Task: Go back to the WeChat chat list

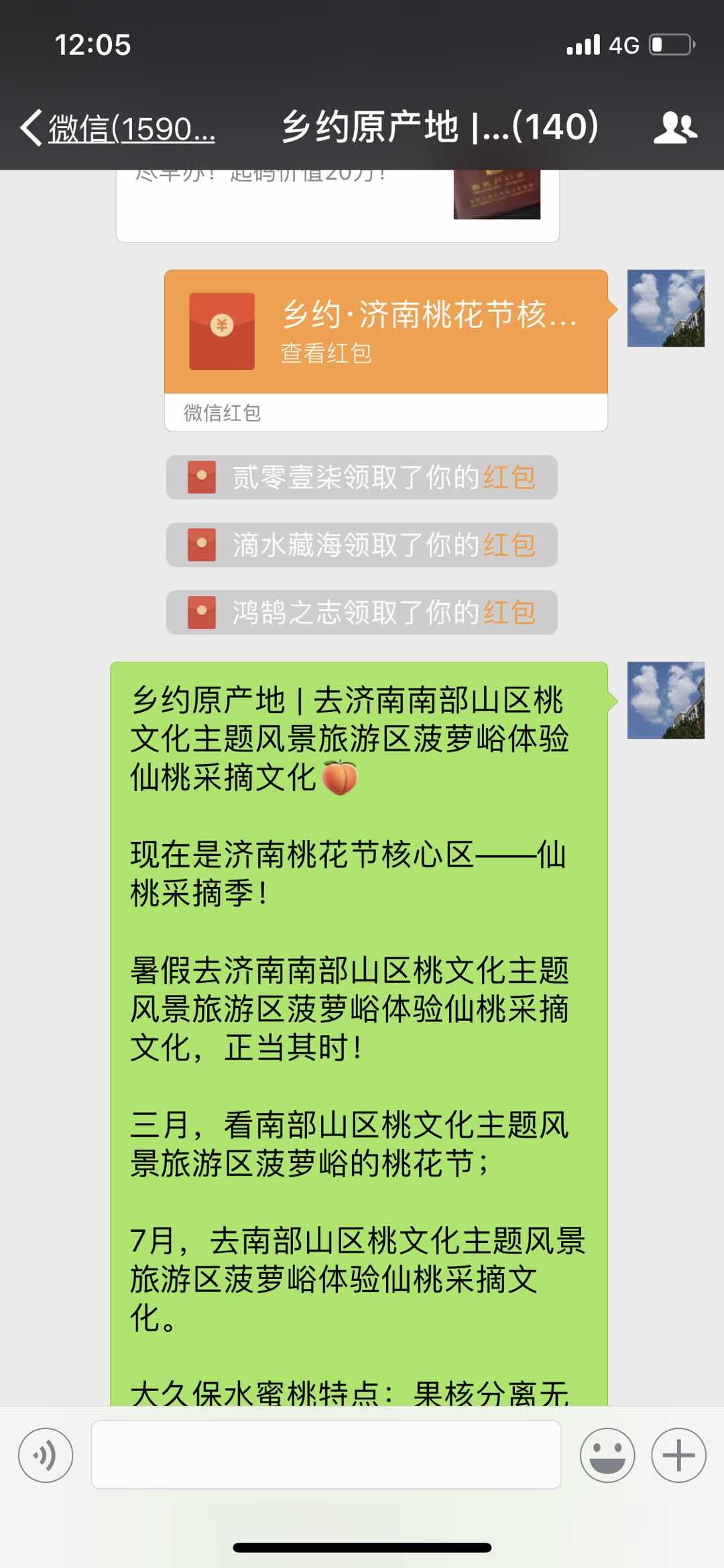Action: pos(117,127)
